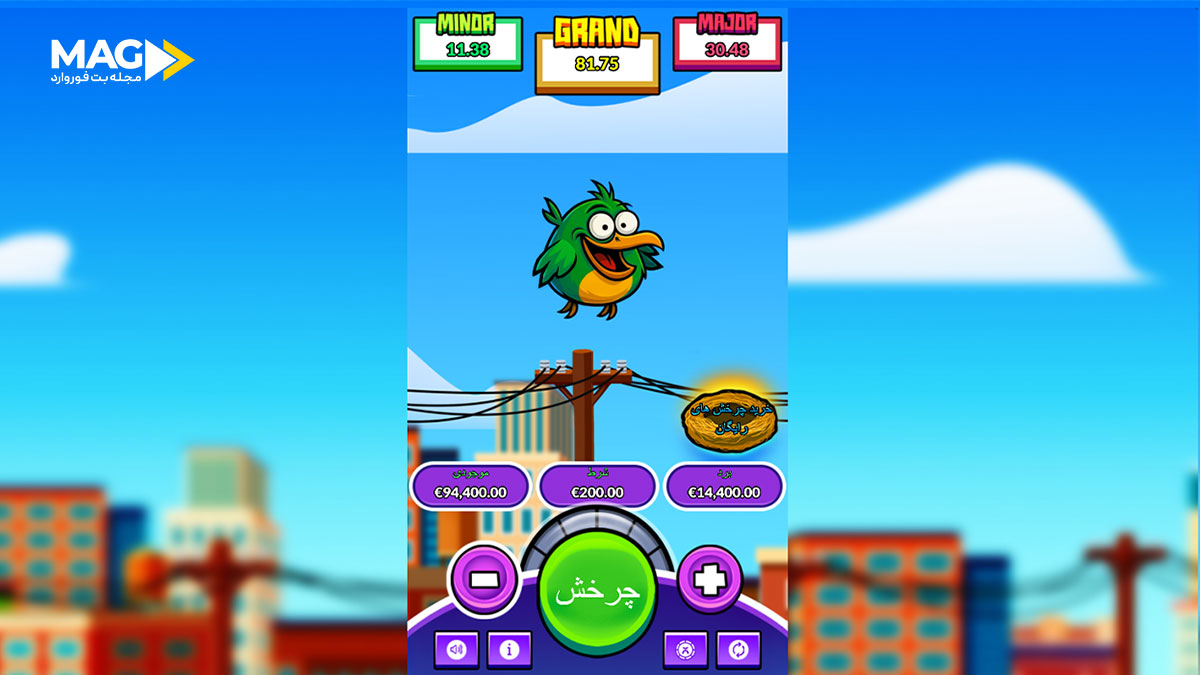This screenshot has height=675, width=1200.
Task: Enable auto spin with the circular arrows icon
Action: point(738,650)
